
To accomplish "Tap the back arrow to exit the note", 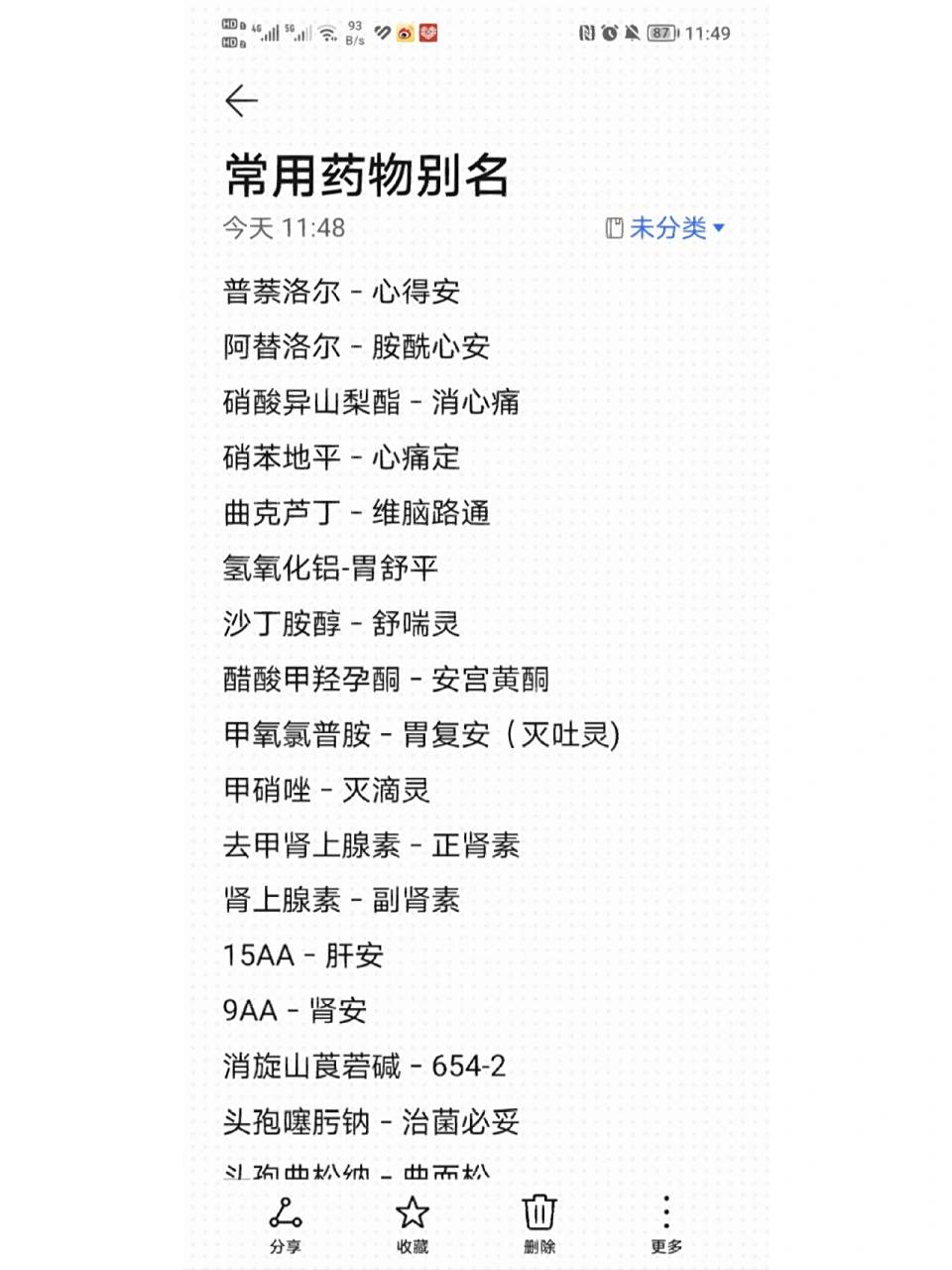I will [241, 102].
